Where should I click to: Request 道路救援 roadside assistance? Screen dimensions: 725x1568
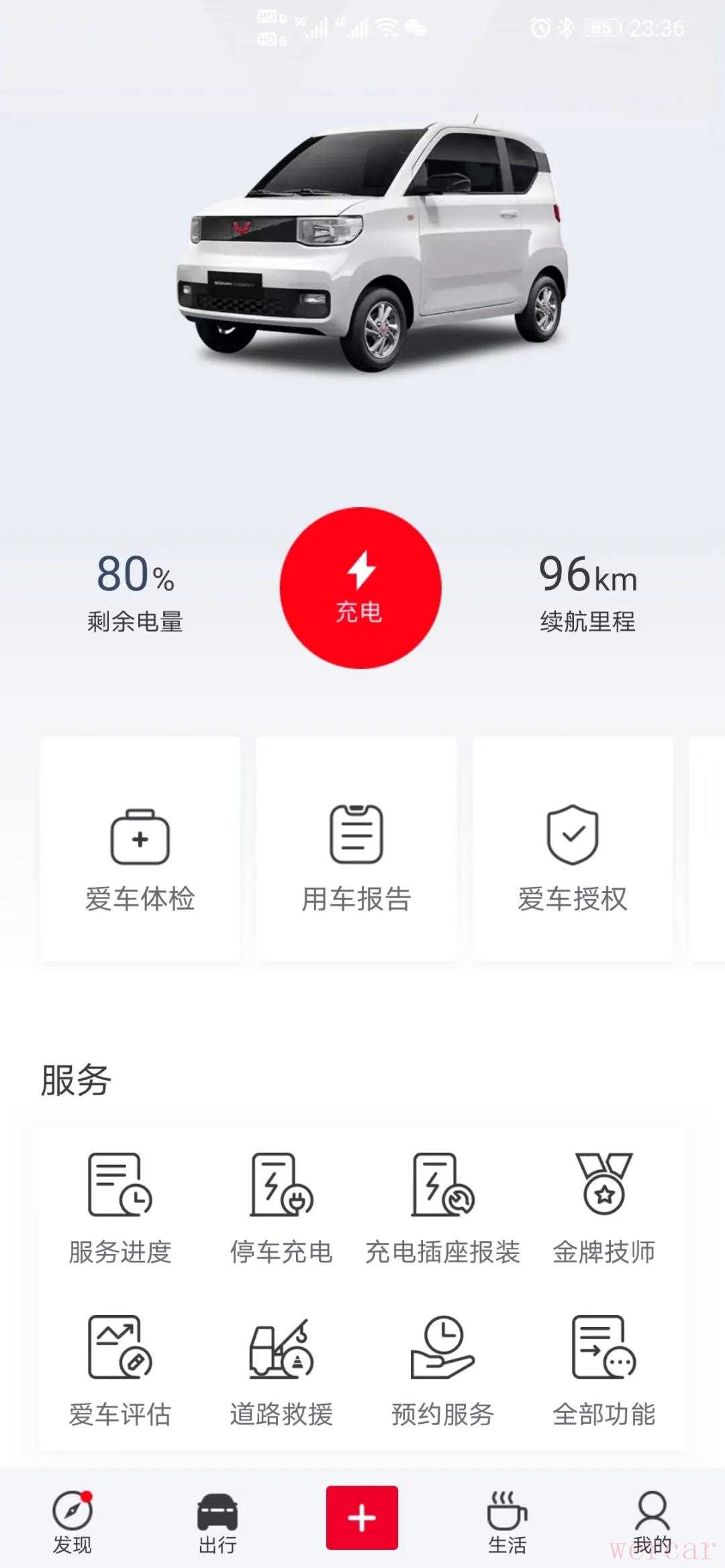(281, 1370)
